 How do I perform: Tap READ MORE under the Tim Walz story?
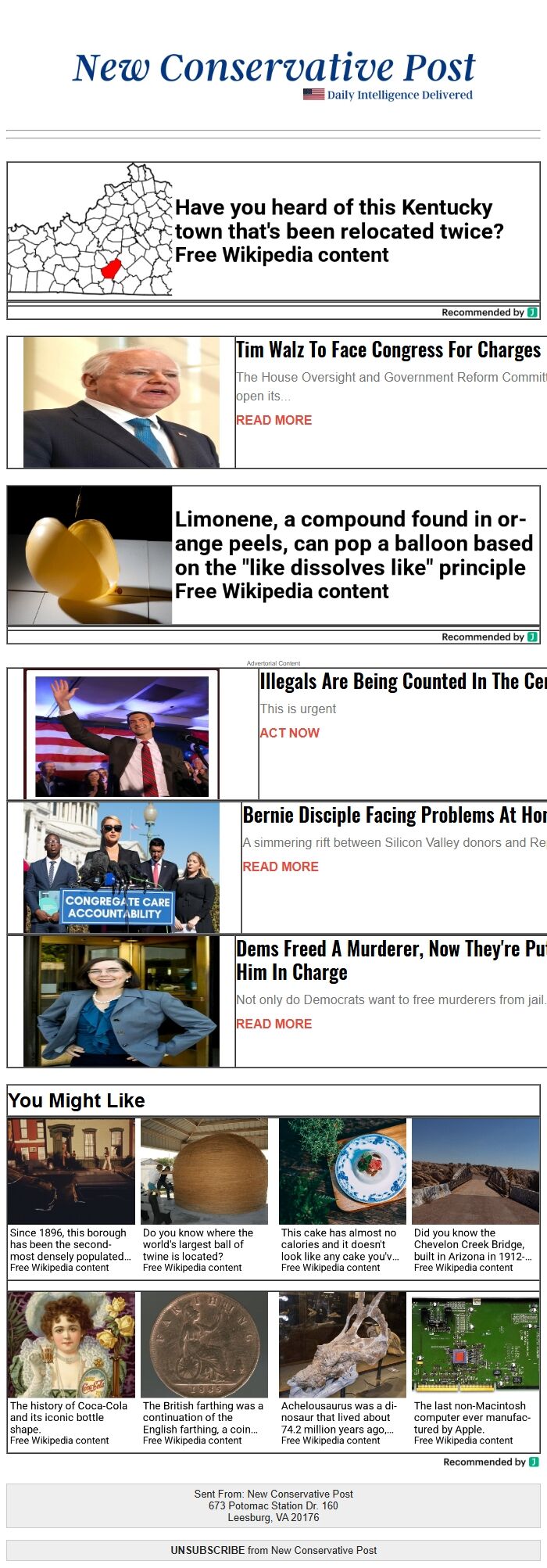pyautogui.click(x=273, y=420)
